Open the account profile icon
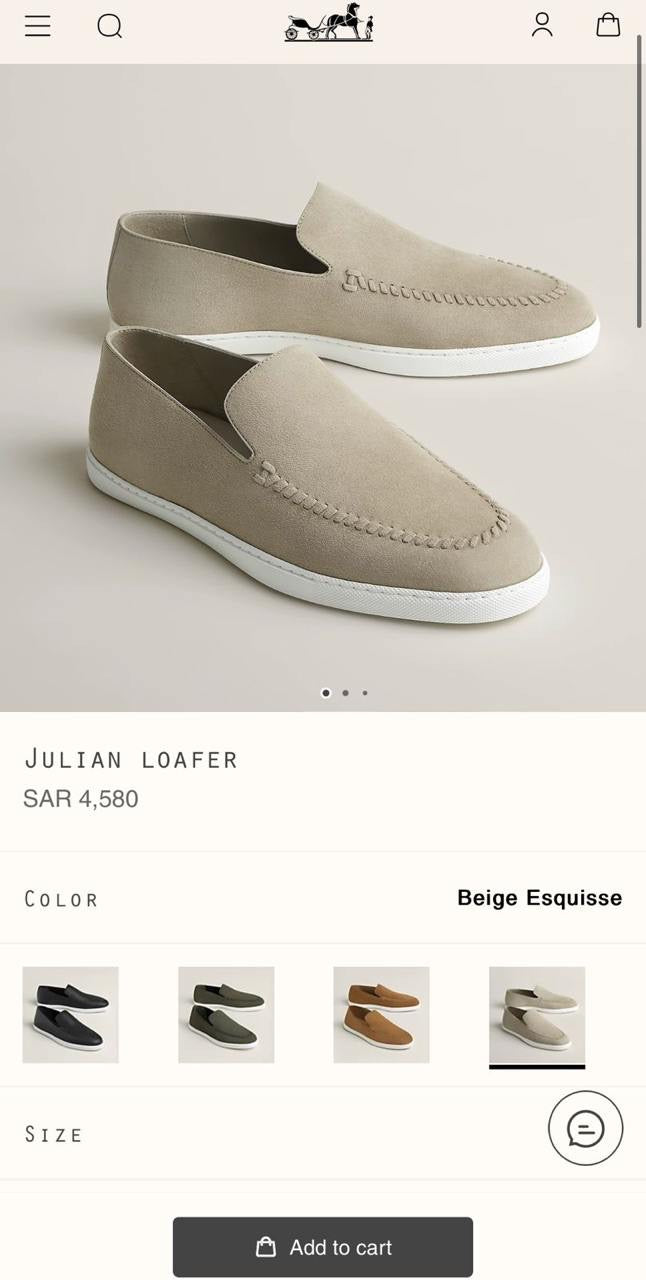 click(542, 25)
